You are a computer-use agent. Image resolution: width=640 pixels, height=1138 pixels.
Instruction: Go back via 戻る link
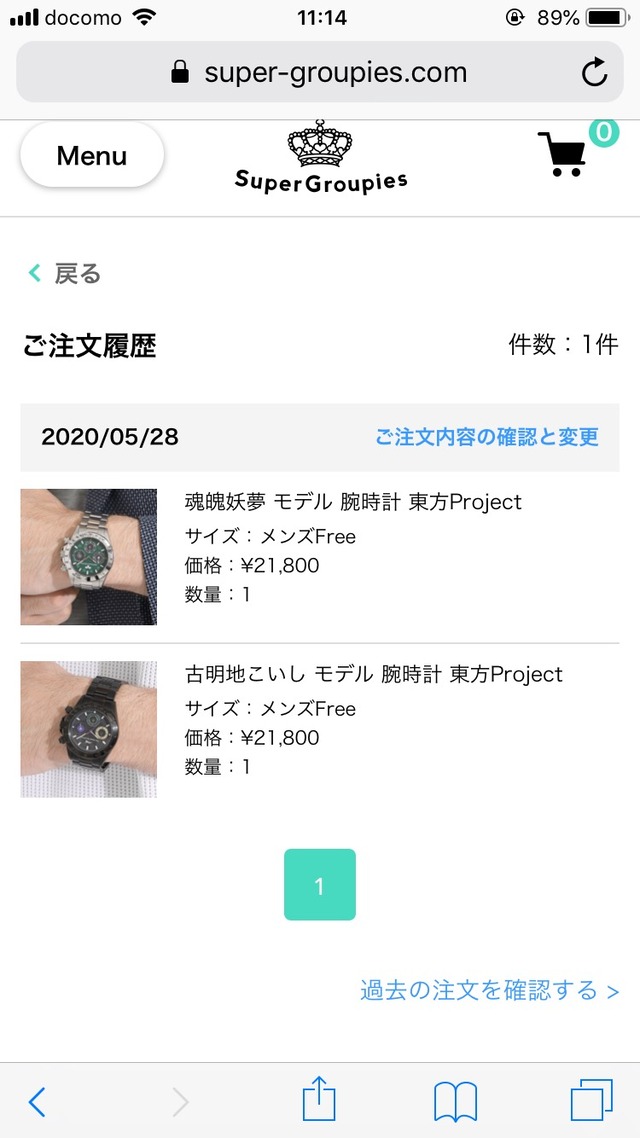(x=66, y=273)
